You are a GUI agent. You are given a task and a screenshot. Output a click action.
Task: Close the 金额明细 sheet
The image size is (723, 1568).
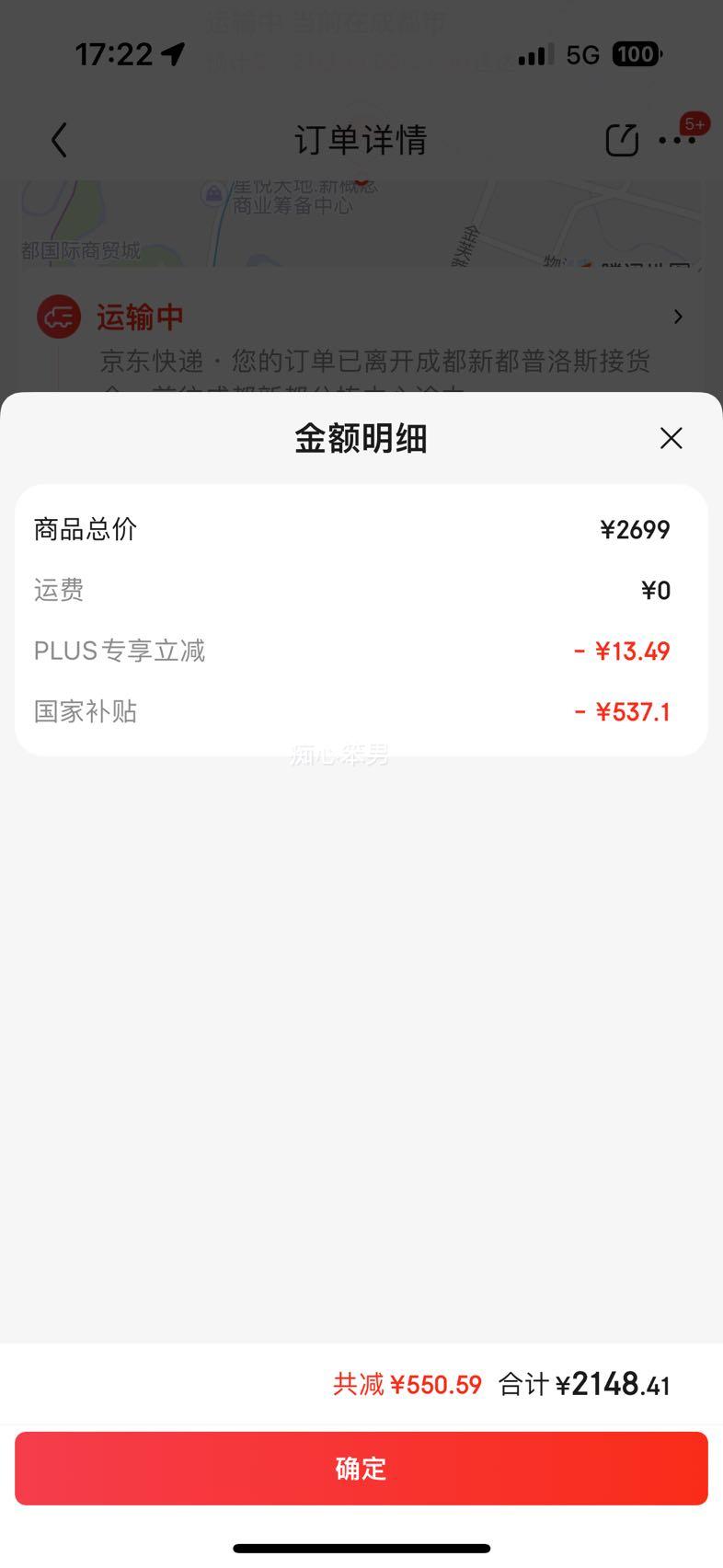coord(671,438)
